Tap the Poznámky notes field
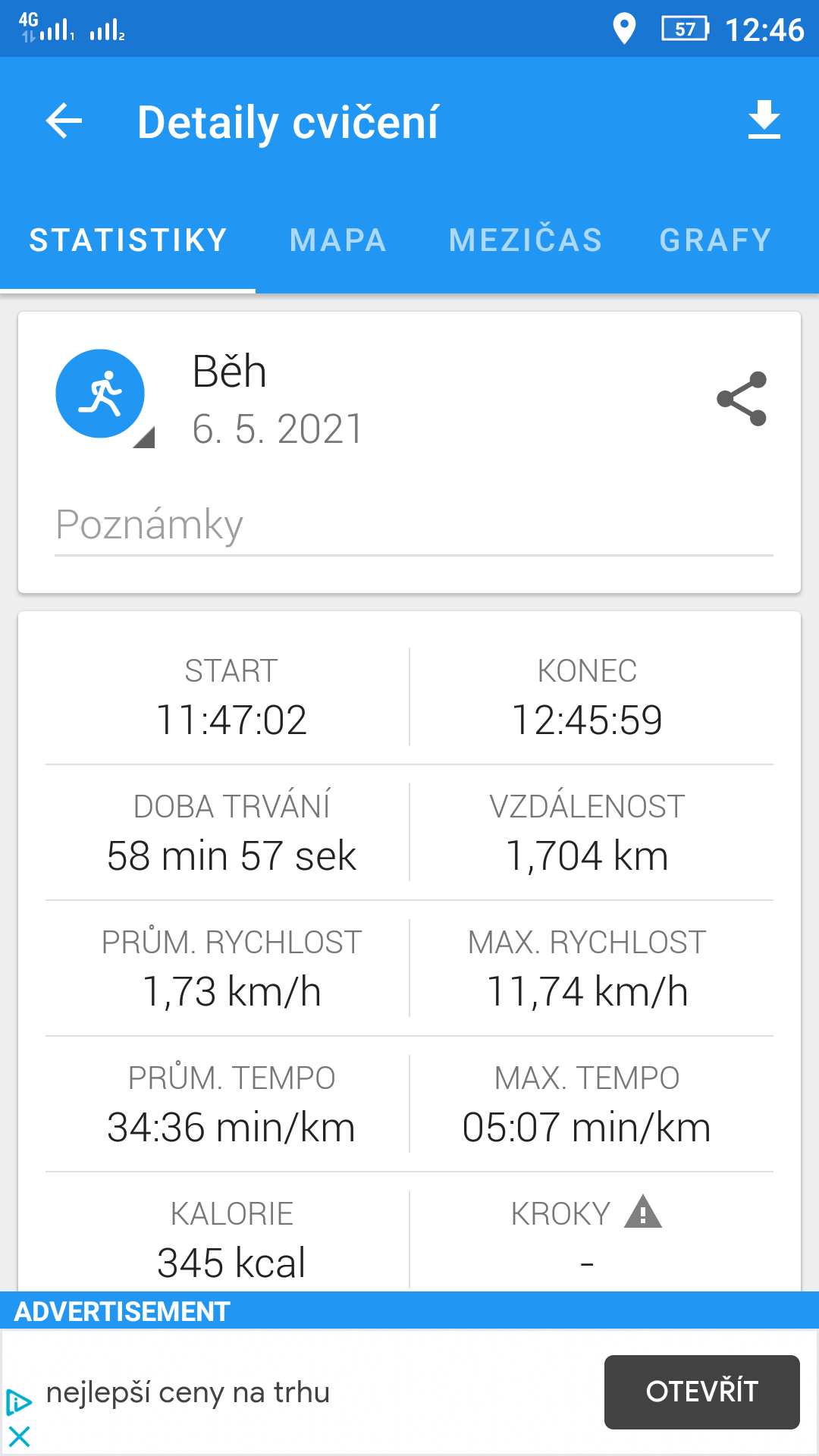The image size is (819, 1456). point(414,526)
